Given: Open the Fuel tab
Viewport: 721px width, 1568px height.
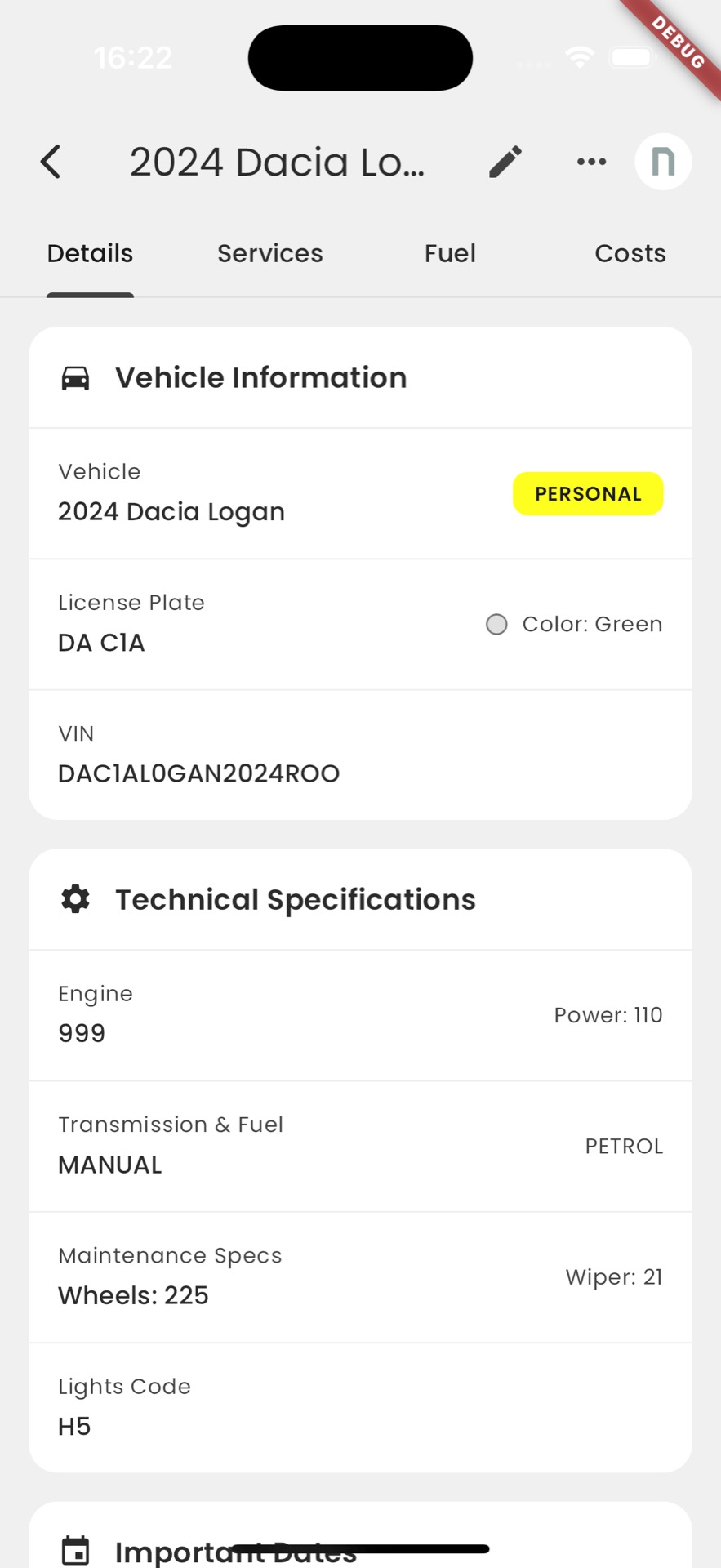Looking at the screenshot, I should (x=449, y=253).
